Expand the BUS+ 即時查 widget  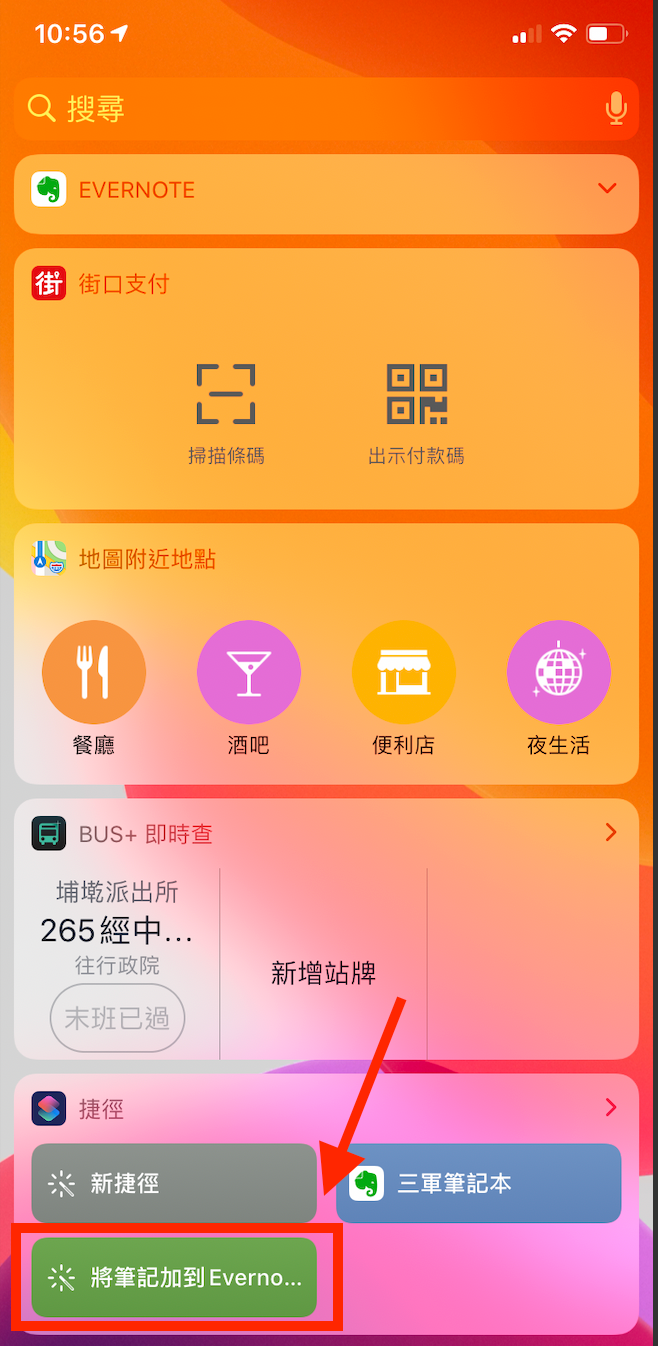tap(611, 832)
